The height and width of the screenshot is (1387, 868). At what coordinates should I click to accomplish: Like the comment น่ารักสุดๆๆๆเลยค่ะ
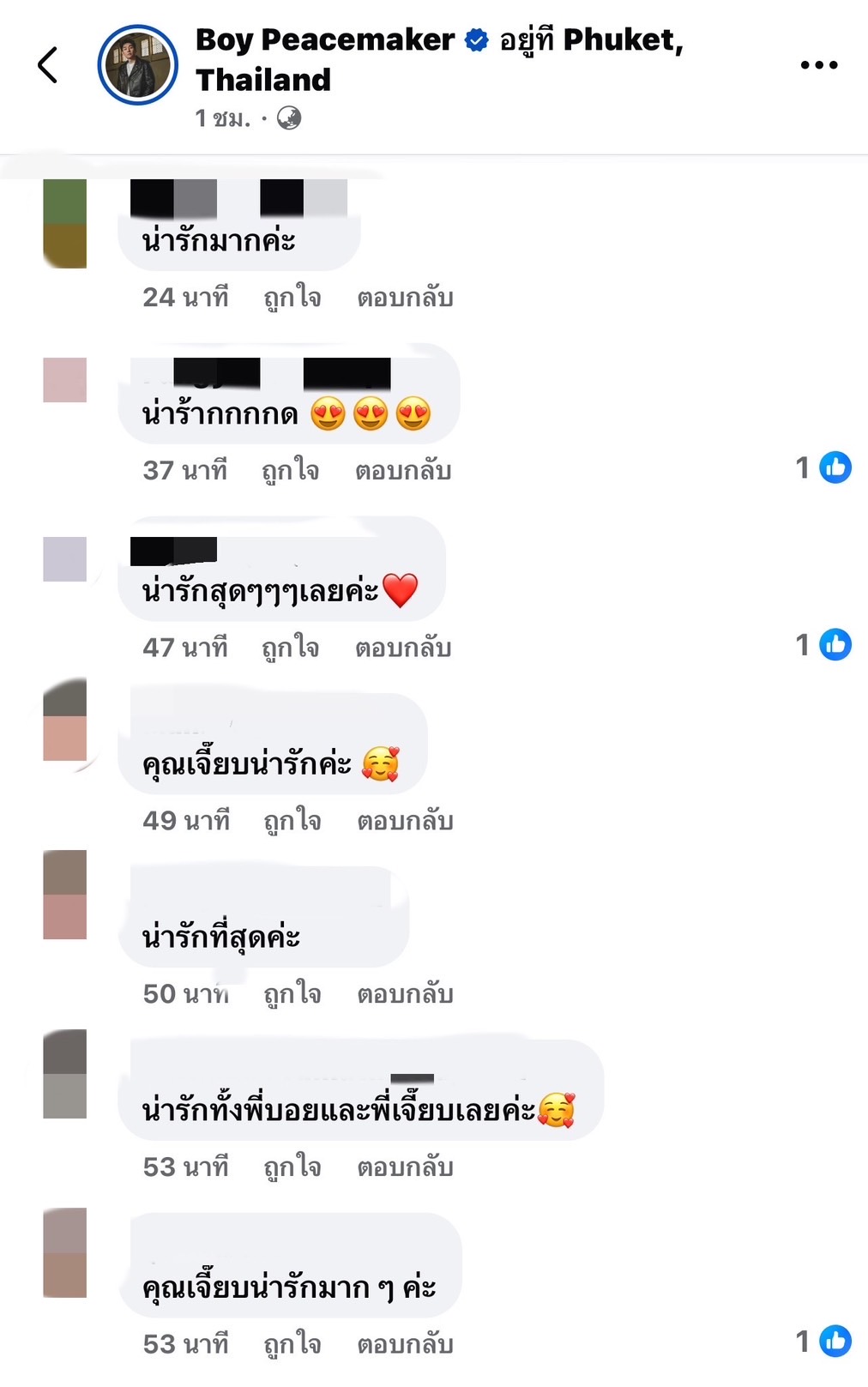click(x=291, y=648)
